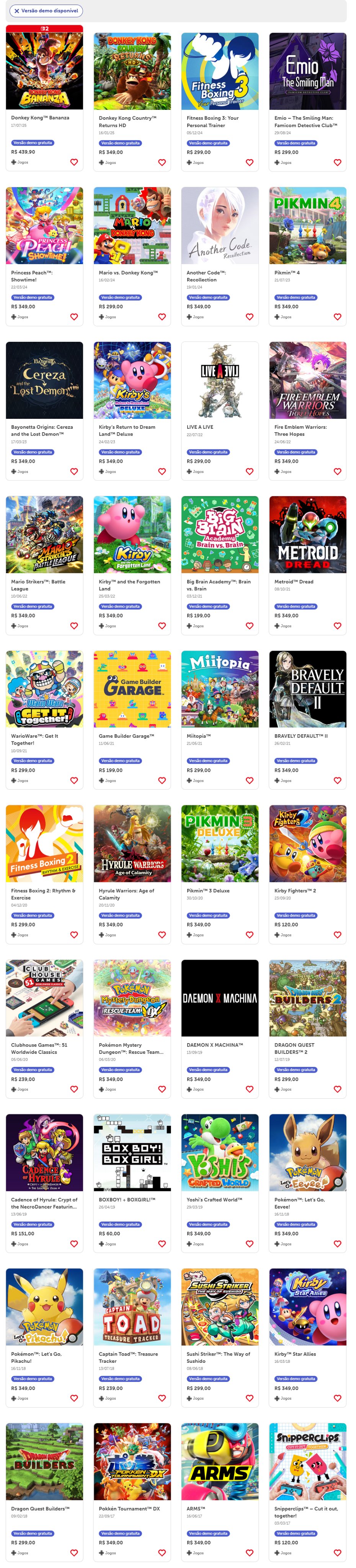
Task: Tap the heart on Pikmin 4
Action: pos(337,317)
